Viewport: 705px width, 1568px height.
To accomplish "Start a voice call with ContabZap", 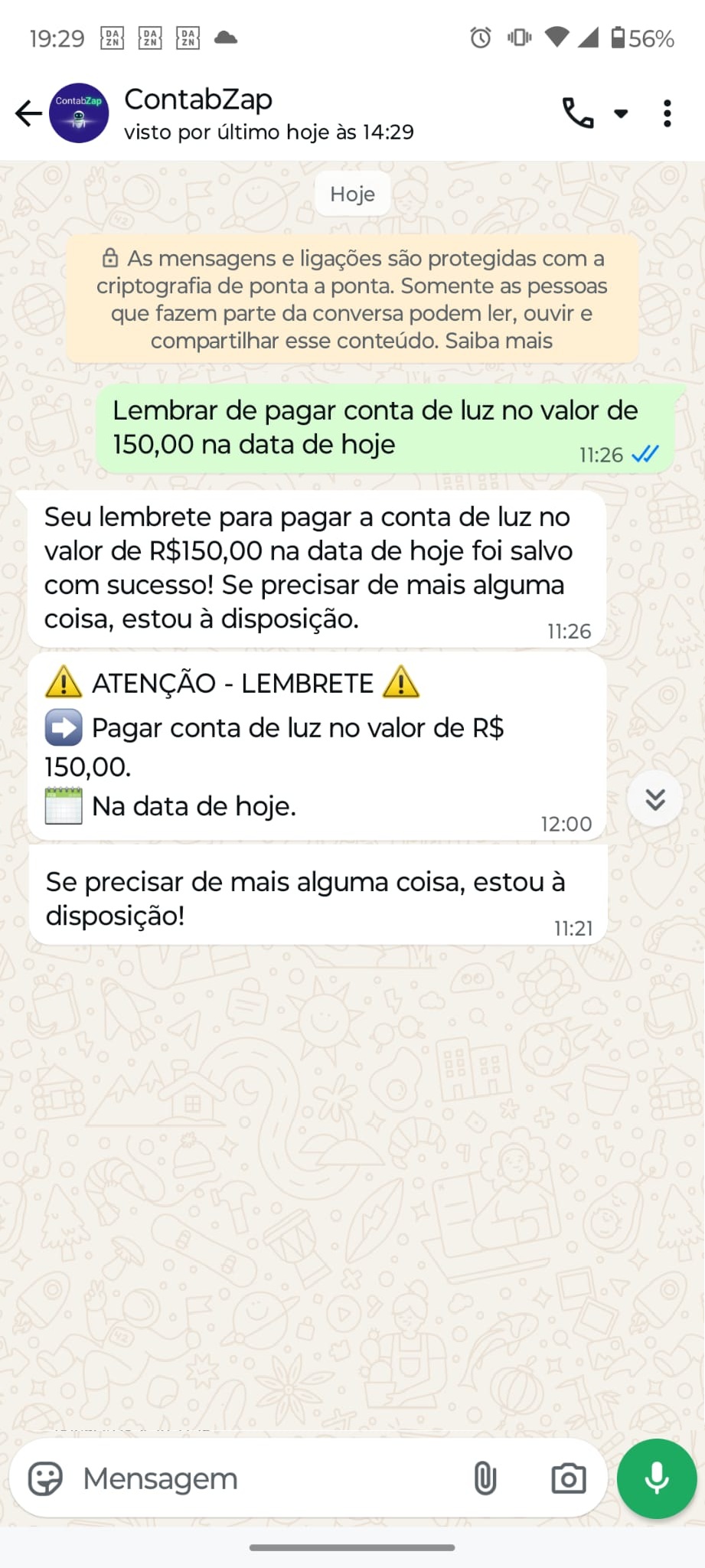I will (578, 113).
